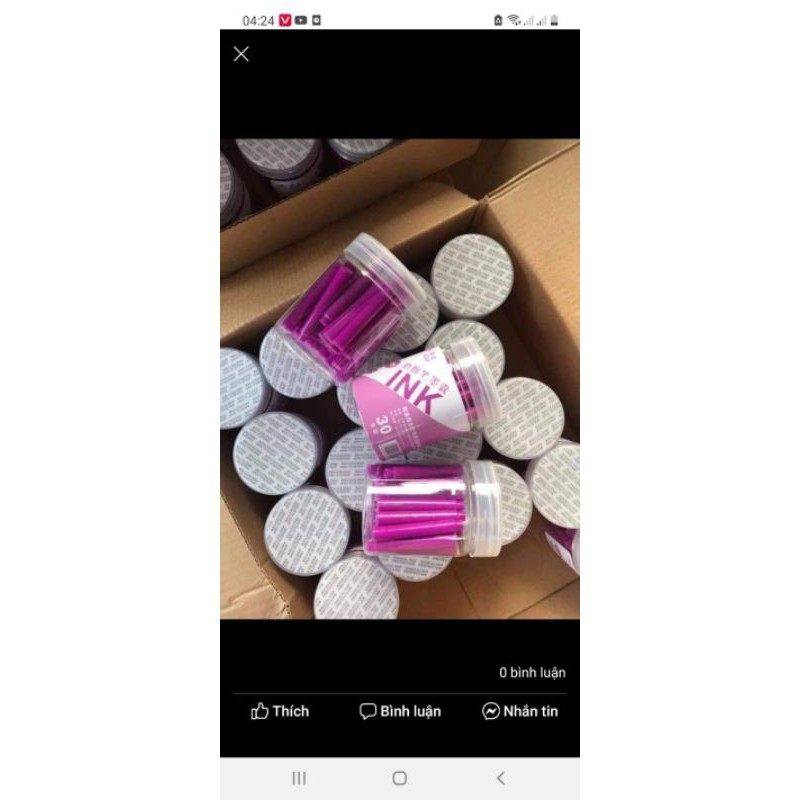Go back using the system back button
800x800 pixels.
pyautogui.click(x=501, y=778)
